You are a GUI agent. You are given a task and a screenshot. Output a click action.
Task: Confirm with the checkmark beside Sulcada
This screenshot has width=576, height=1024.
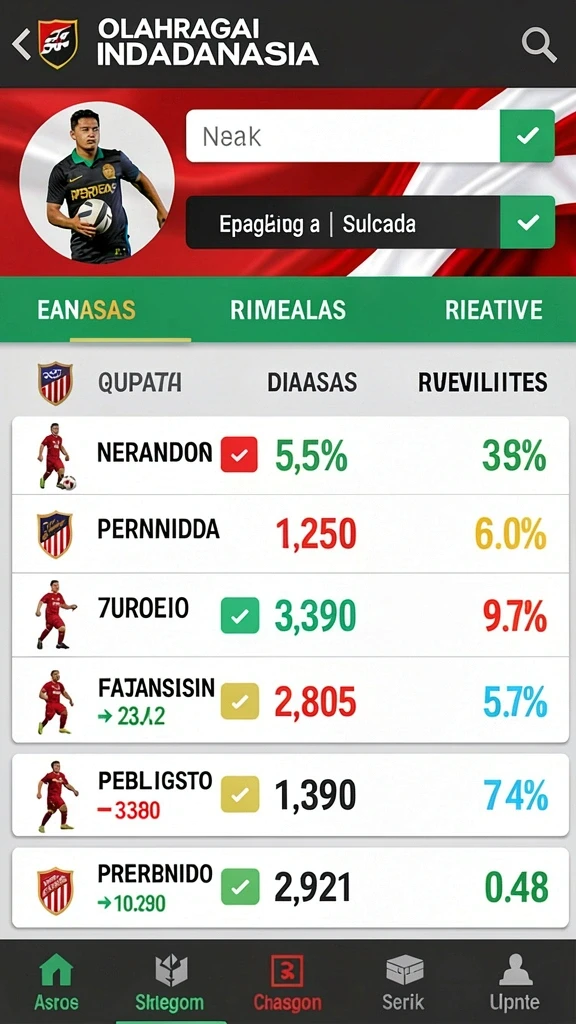point(528,223)
